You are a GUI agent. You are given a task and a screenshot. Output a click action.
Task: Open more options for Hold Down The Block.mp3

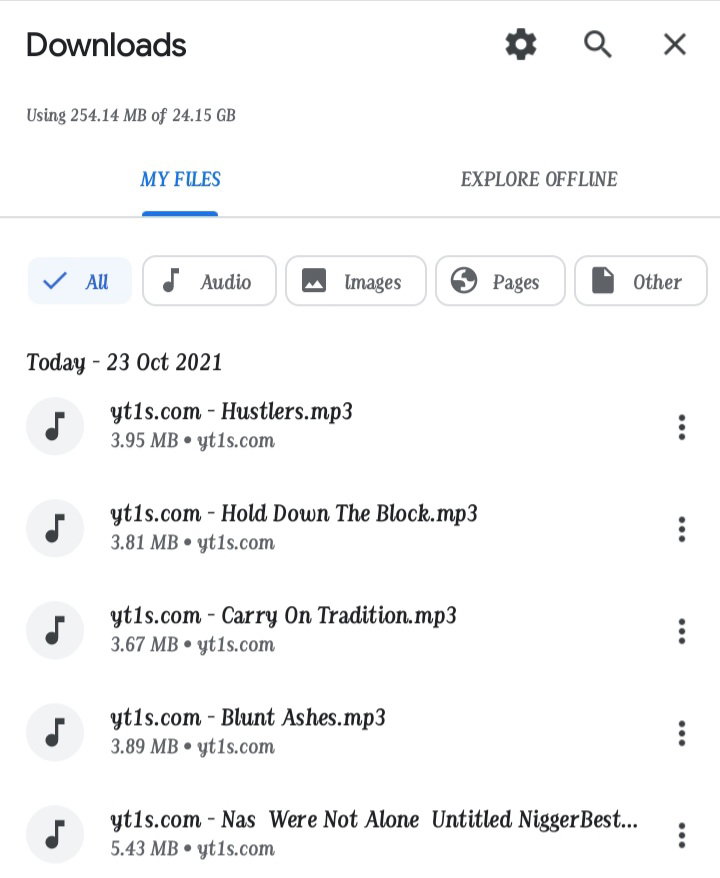681,529
